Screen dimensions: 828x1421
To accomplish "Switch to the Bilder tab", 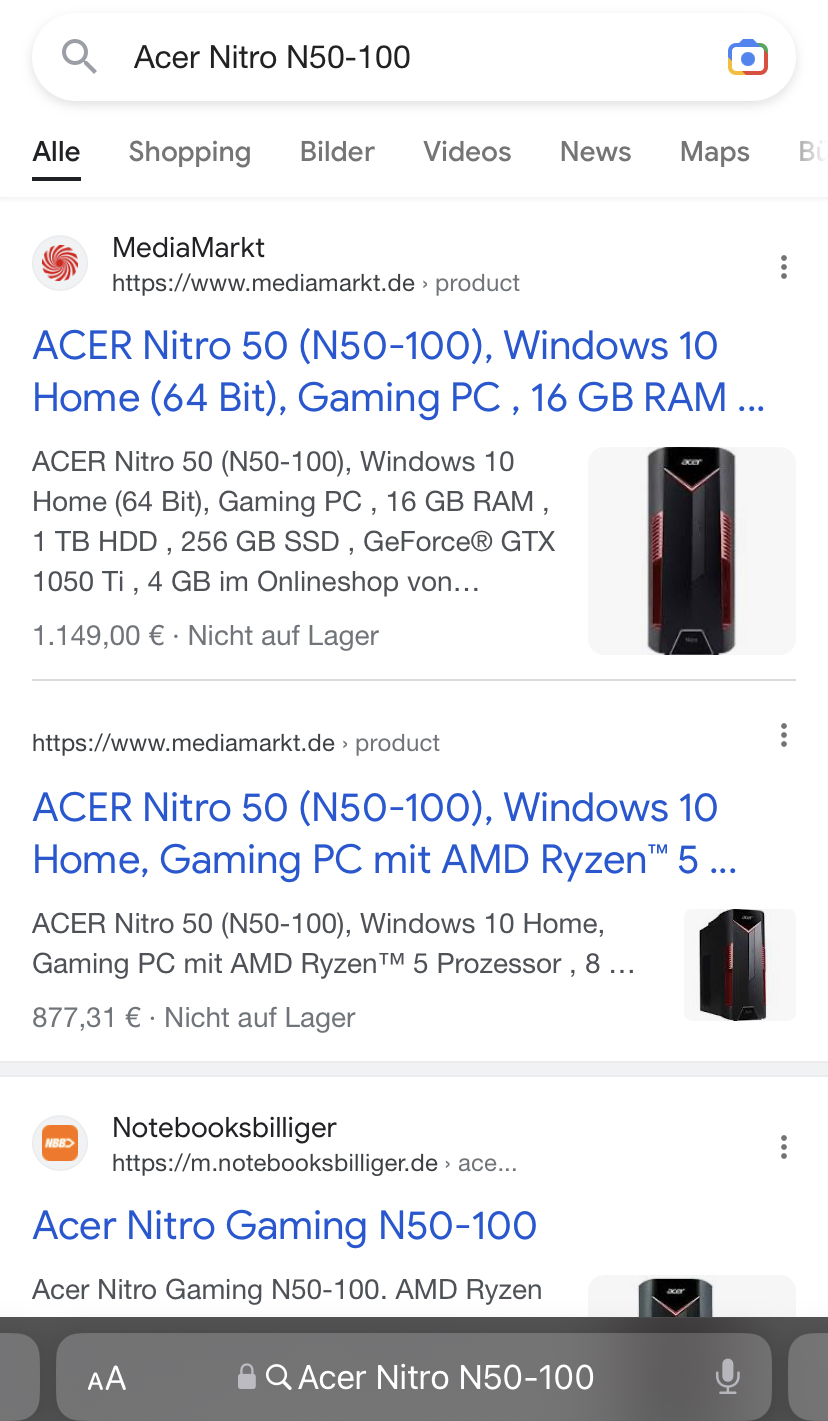I will (x=337, y=152).
